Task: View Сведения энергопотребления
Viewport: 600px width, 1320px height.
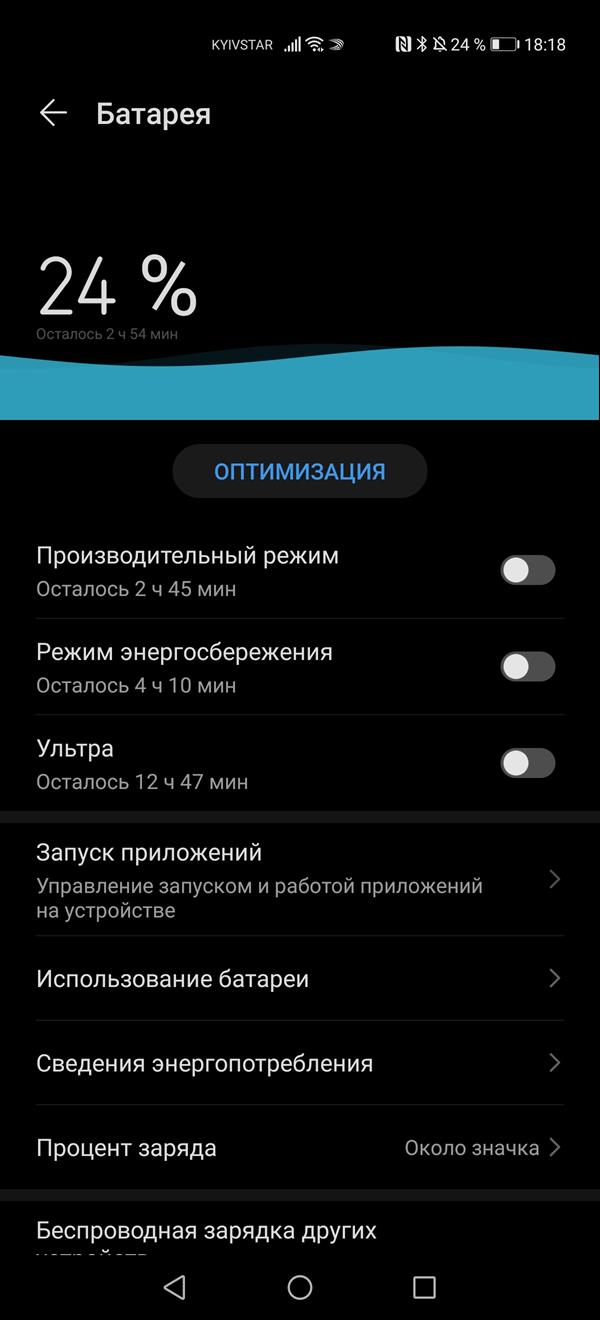Action: coord(300,1063)
